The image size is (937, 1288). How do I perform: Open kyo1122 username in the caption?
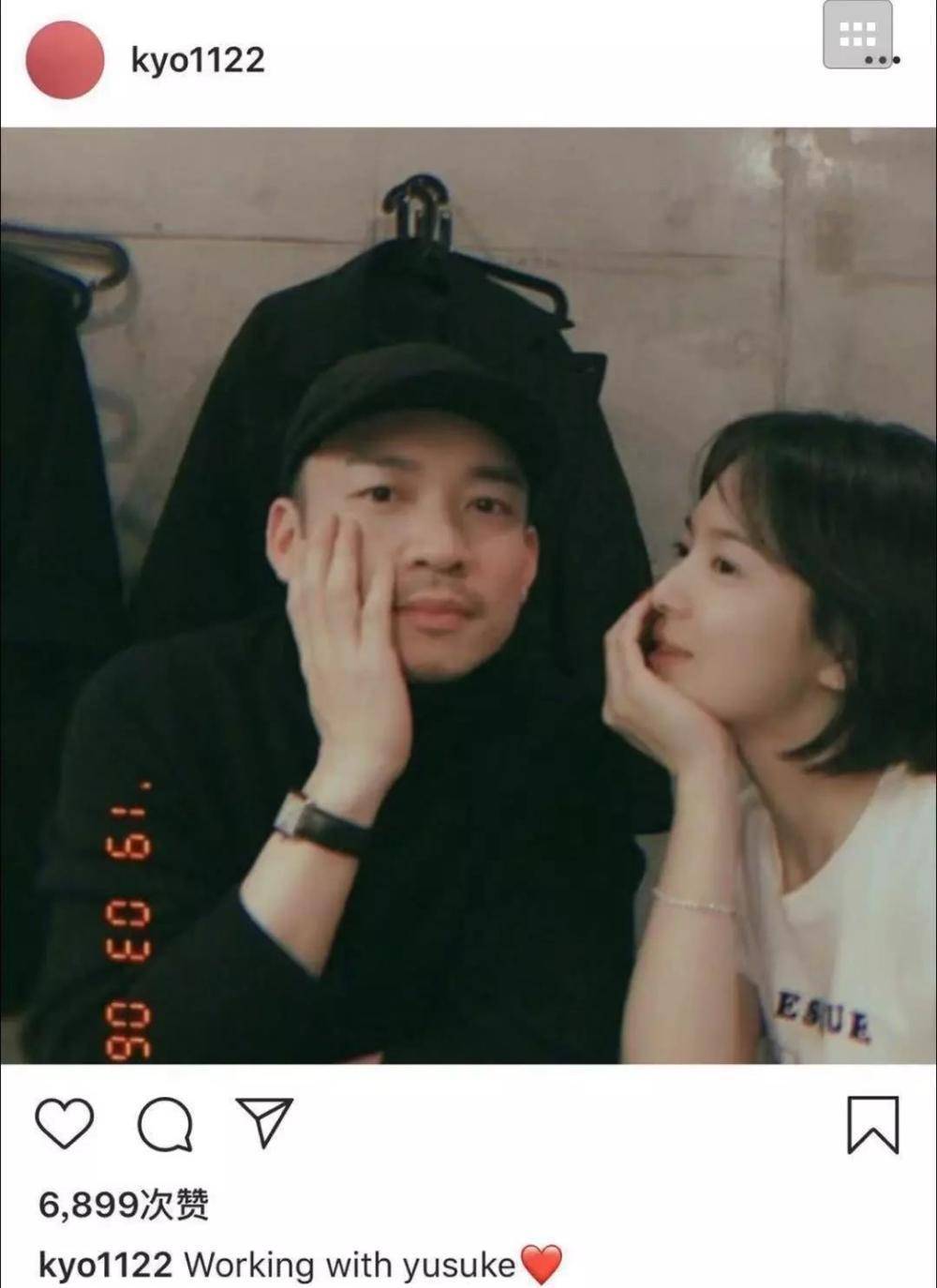click(105, 1265)
